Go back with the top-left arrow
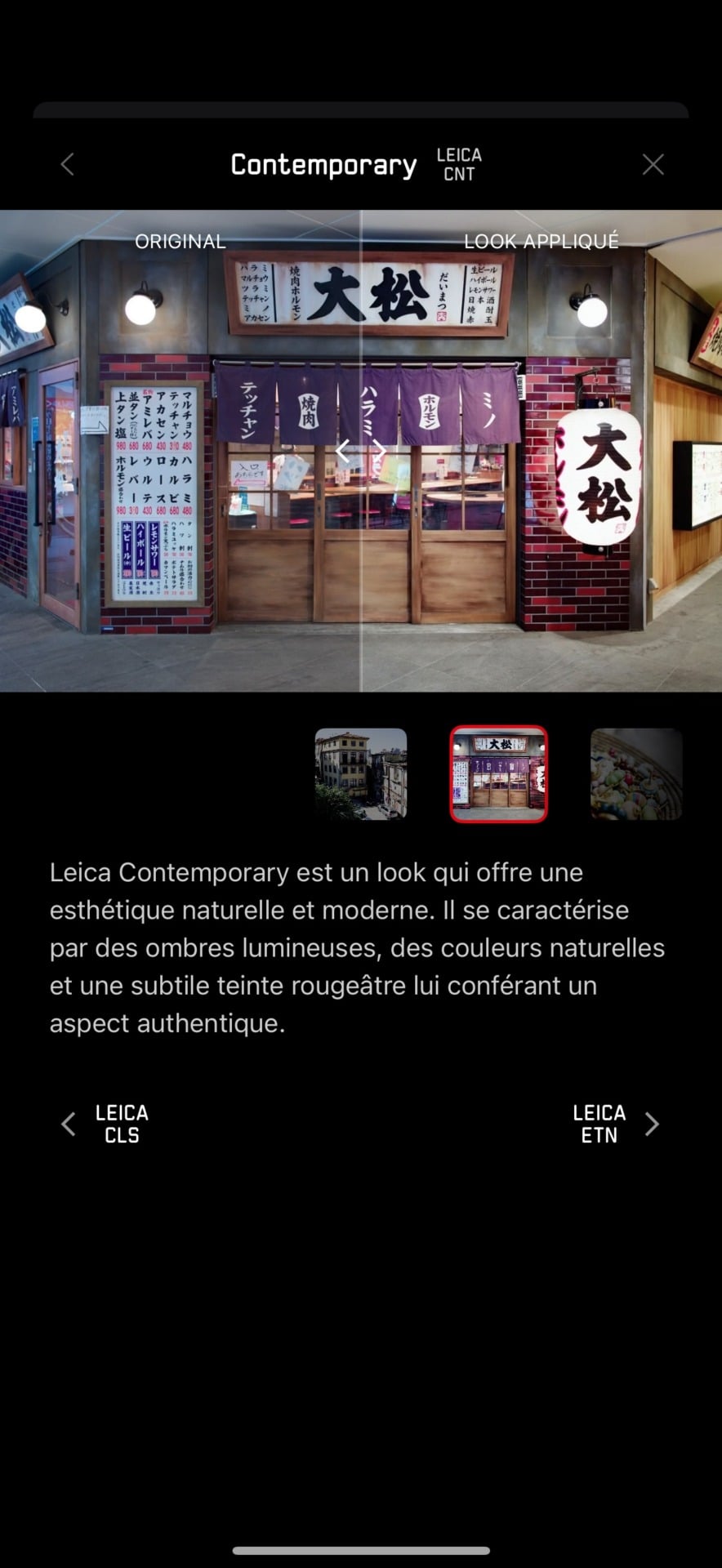Screen dimensions: 722x1568 point(68,164)
